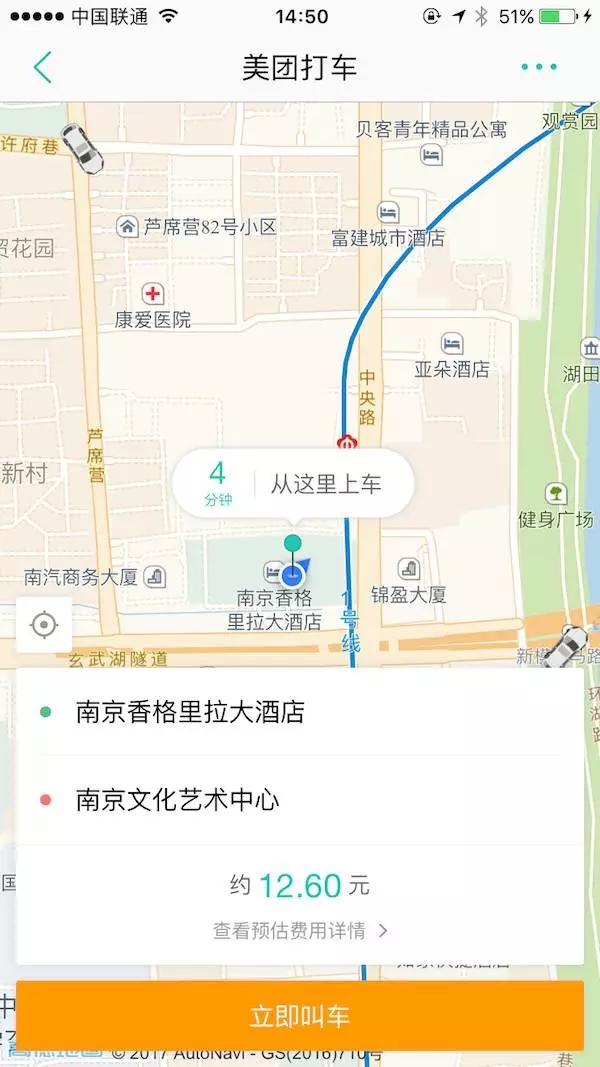The image size is (600, 1067).
Task: View 查看预估费用详情 fare details
Action: pyautogui.click(x=299, y=930)
